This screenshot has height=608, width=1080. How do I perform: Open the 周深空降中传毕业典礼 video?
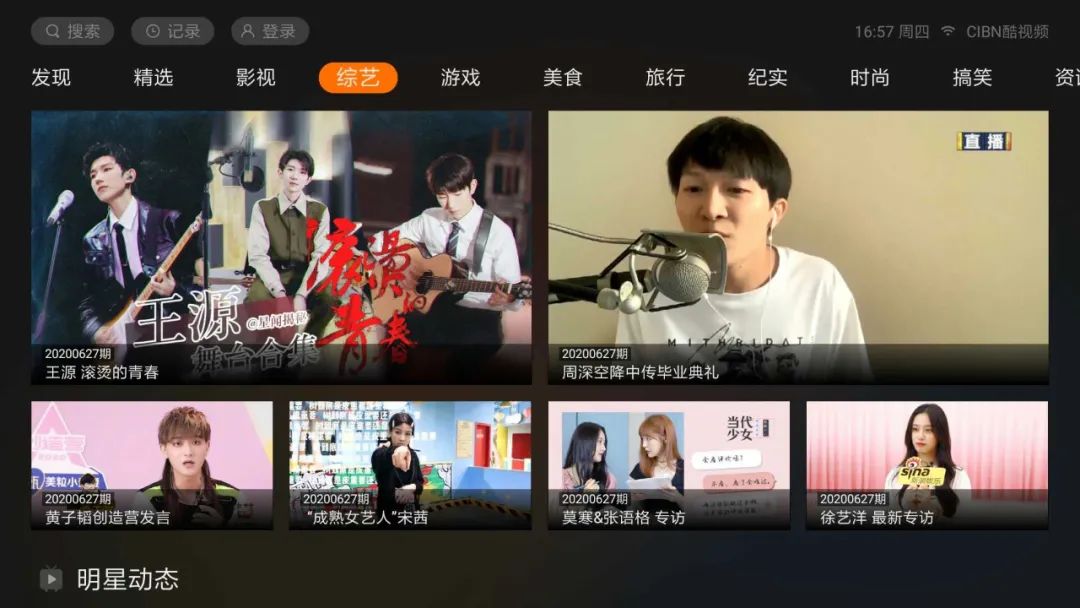(798, 247)
